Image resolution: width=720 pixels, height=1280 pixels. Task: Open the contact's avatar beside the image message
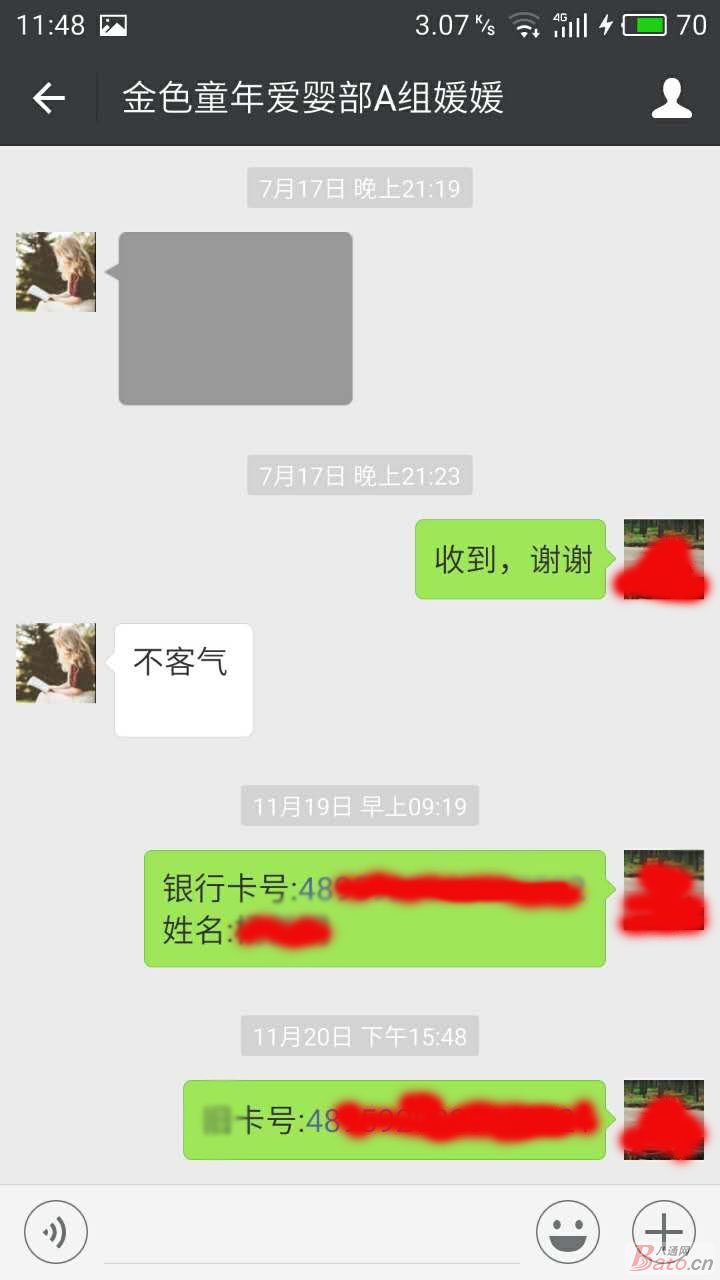pyautogui.click(x=56, y=272)
